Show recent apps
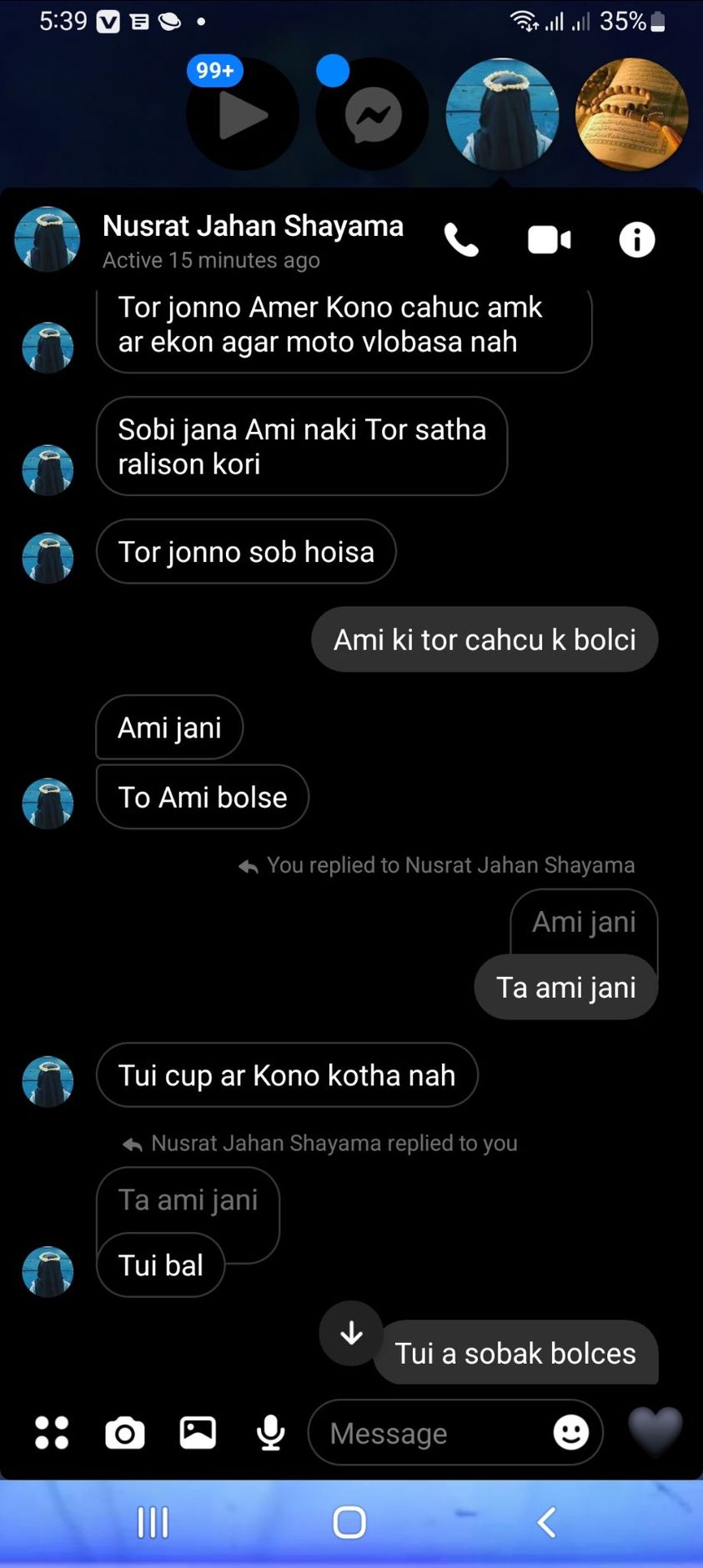Viewport: 703px width, 1568px height. pos(153,1522)
